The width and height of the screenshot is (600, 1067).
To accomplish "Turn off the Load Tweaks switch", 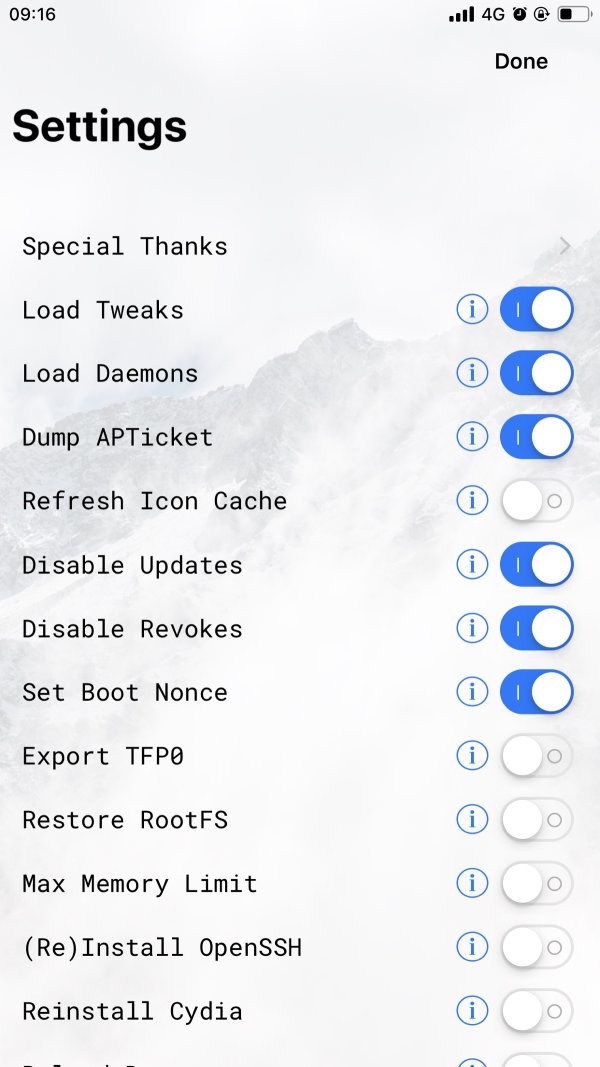I will [x=536, y=309].
